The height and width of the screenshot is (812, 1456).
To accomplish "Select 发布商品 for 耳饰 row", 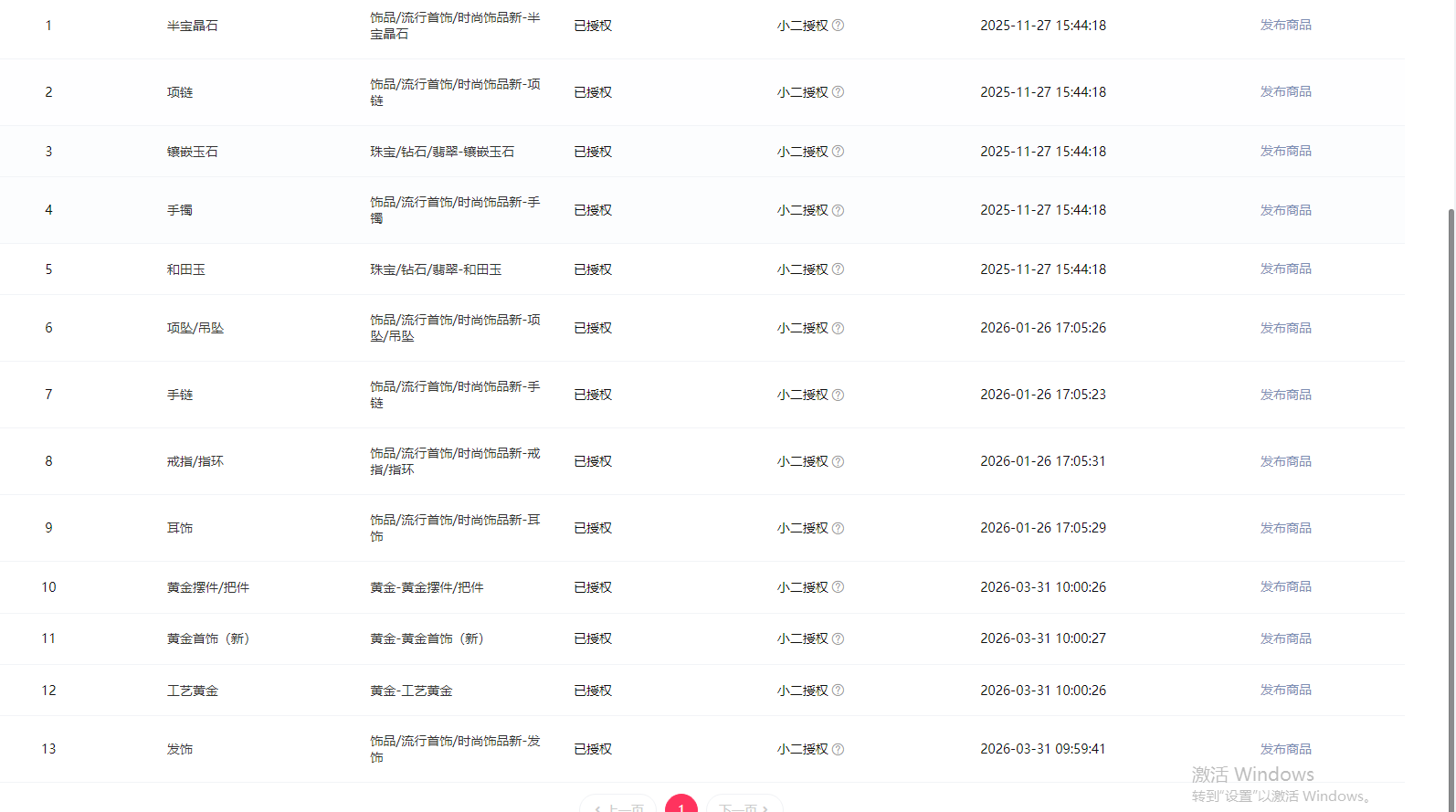I will coord(1285,528).
